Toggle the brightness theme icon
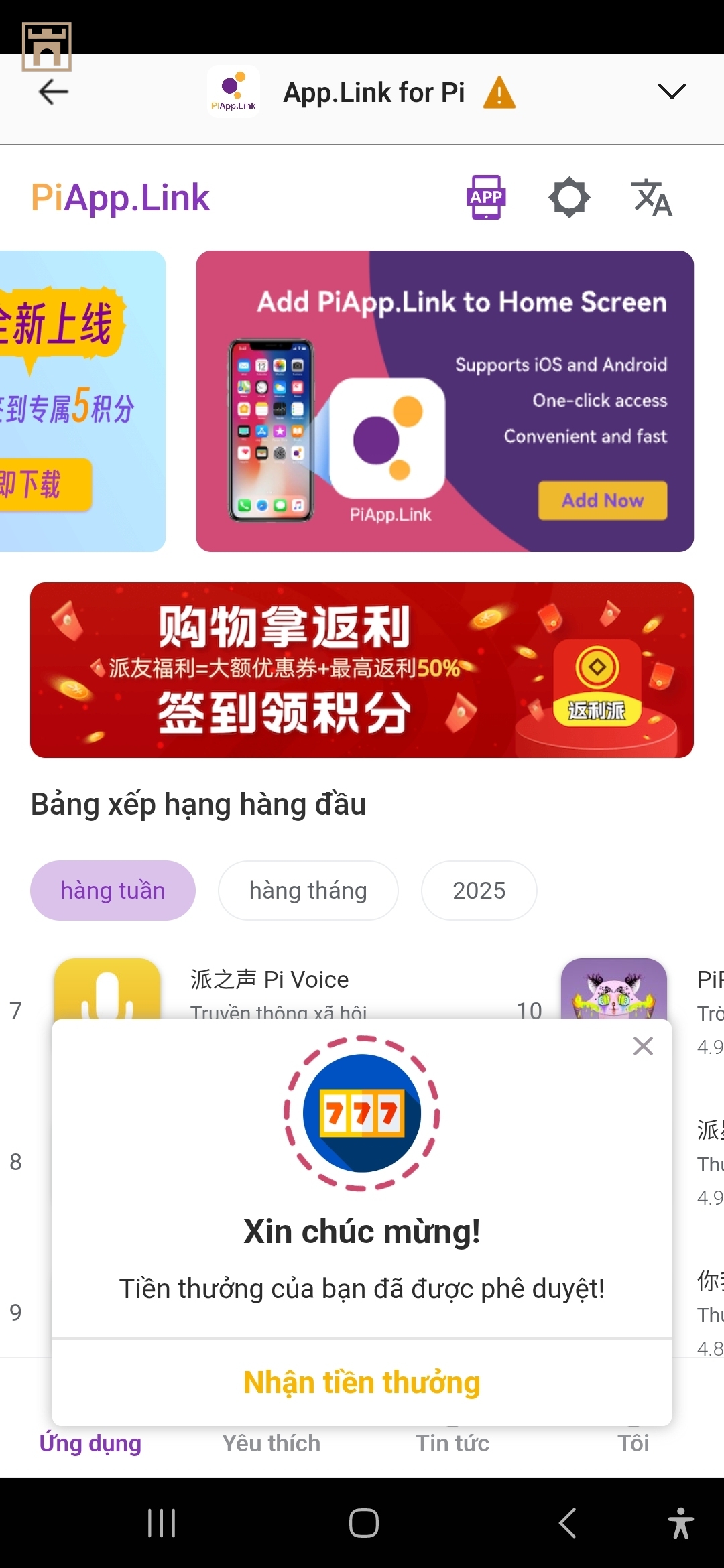 tap(569, 197)
